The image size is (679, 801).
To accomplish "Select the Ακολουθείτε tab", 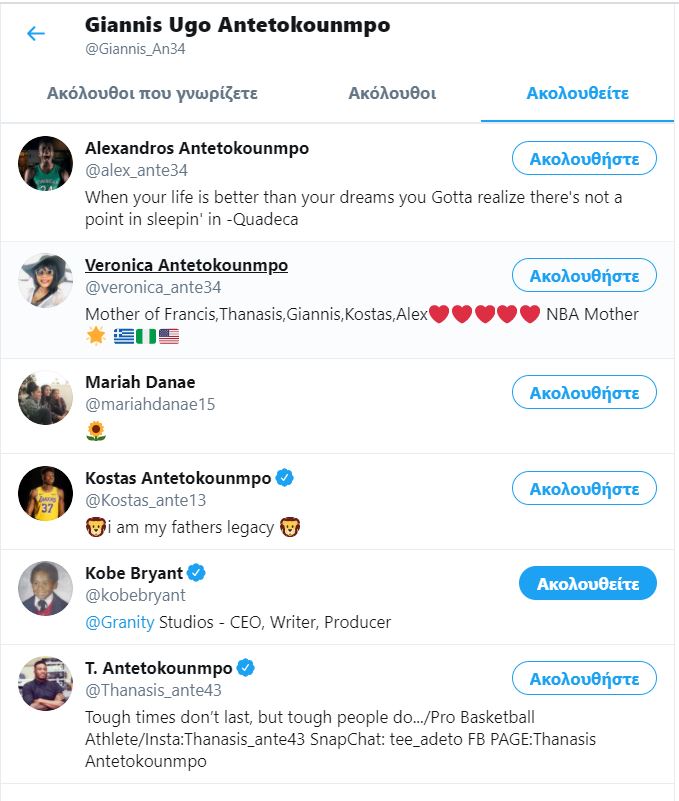I will tap(577, 94).
